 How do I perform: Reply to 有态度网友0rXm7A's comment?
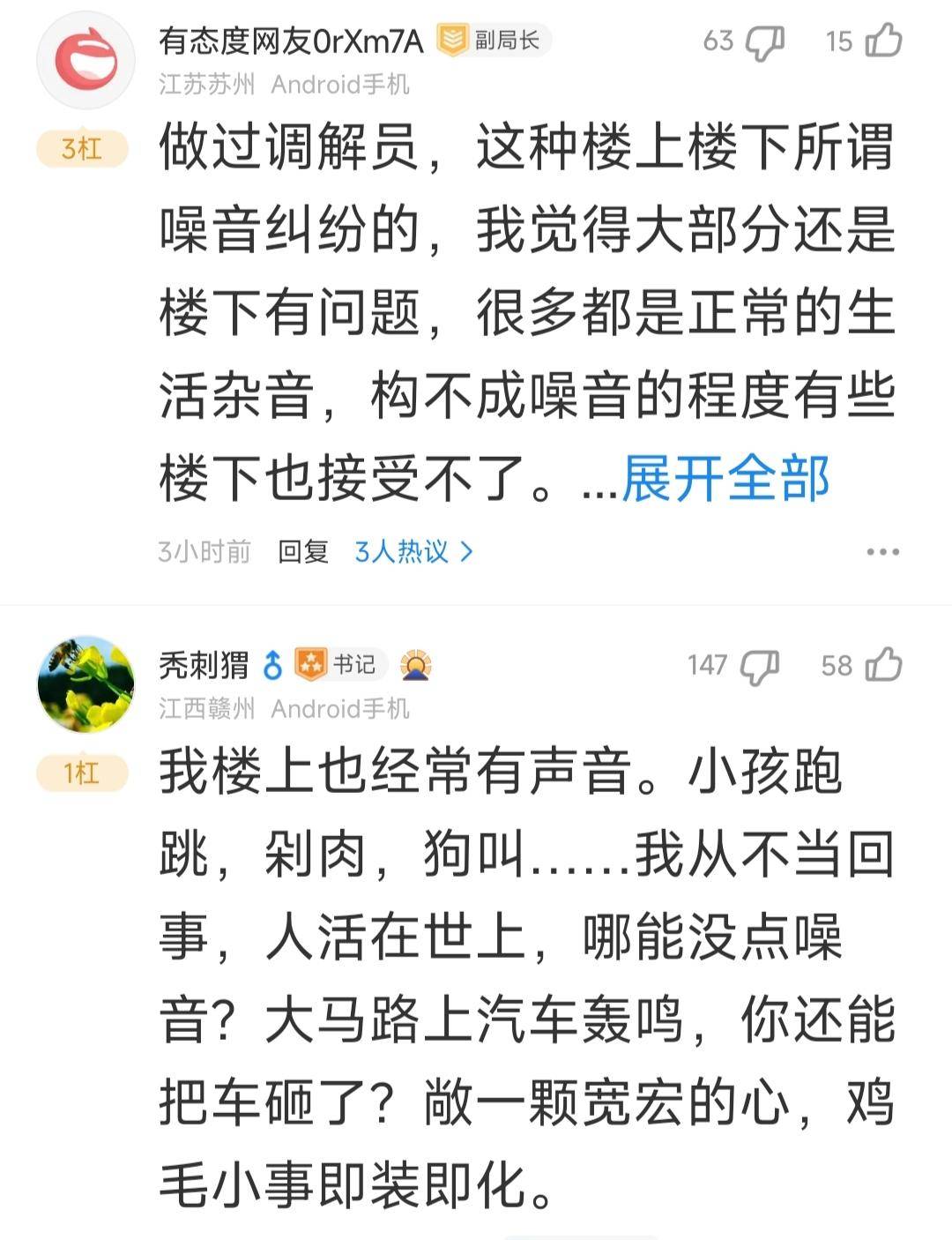(303, 551)
